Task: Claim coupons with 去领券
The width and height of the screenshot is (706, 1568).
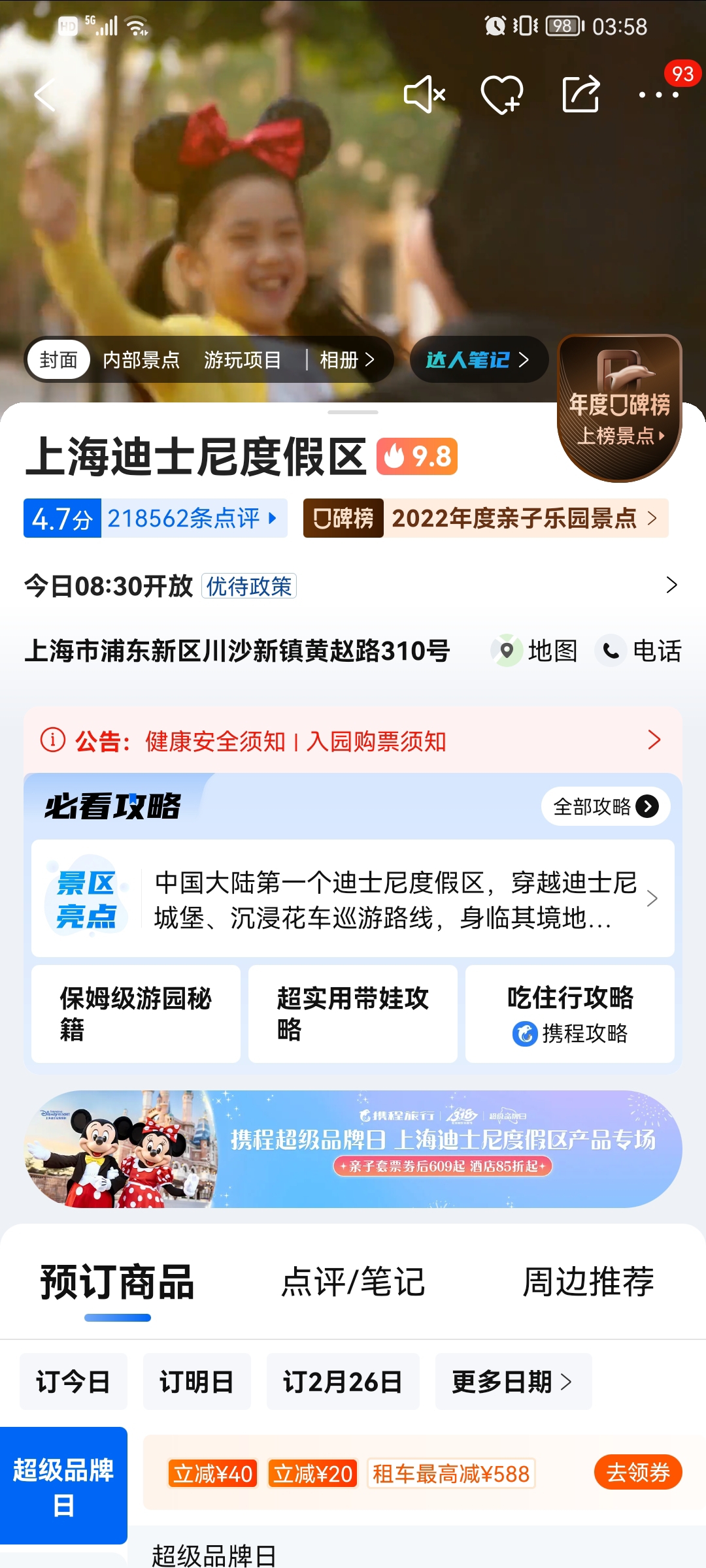Action: pyautogui.click(x=638, y=1472)
